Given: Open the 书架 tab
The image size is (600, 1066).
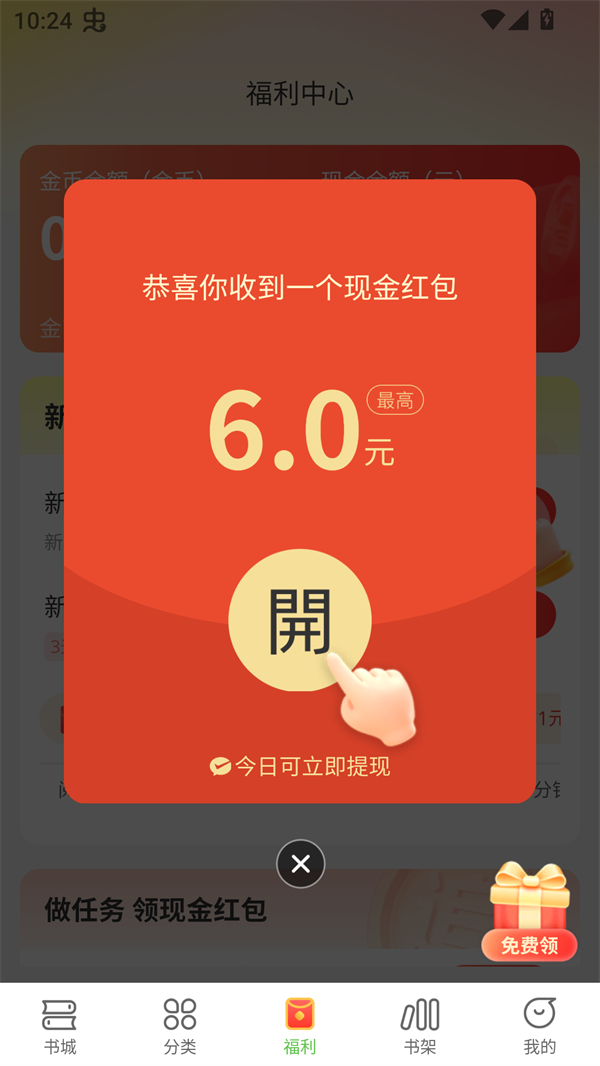Looking at the screenshot, I should [420, 1026].
